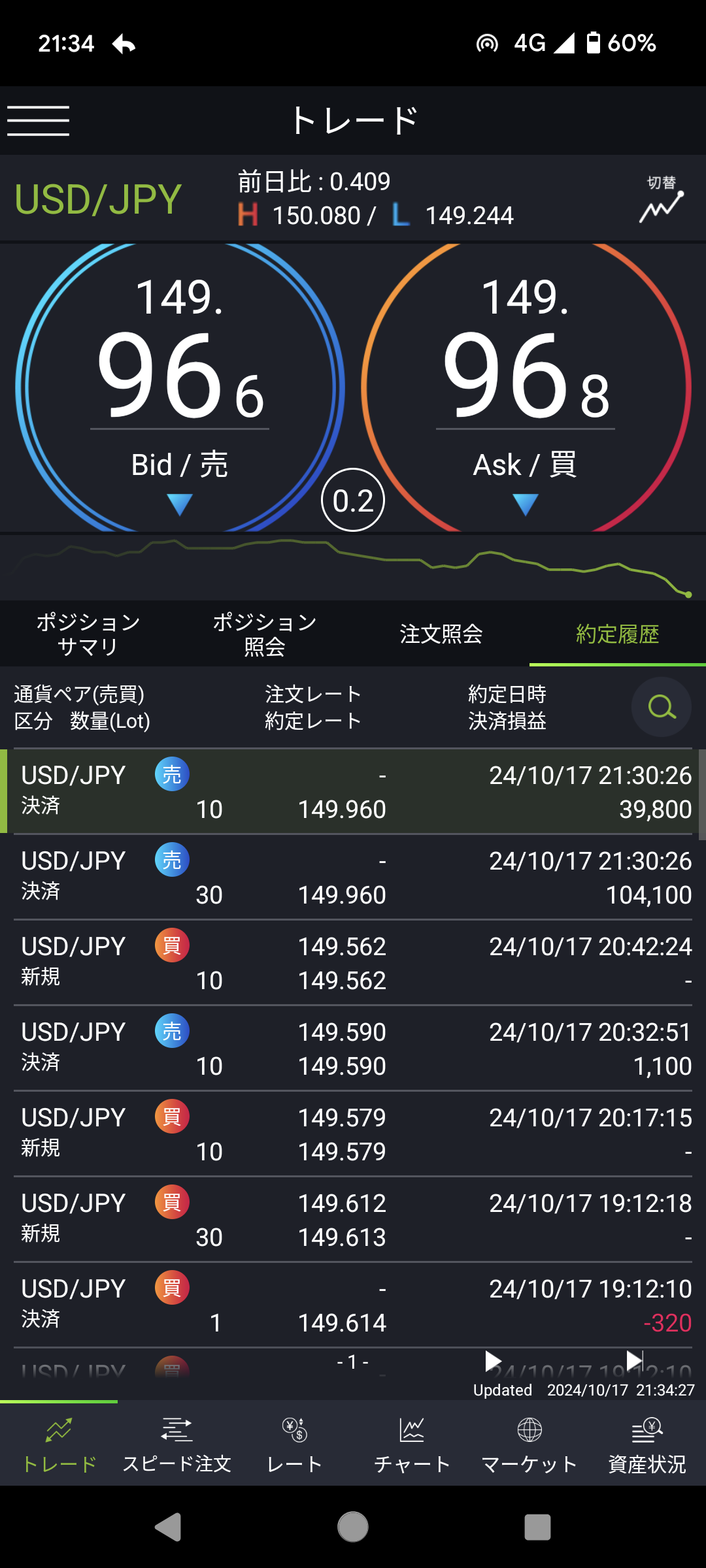Tap the 切替 chart switch icon

point(662,200)
